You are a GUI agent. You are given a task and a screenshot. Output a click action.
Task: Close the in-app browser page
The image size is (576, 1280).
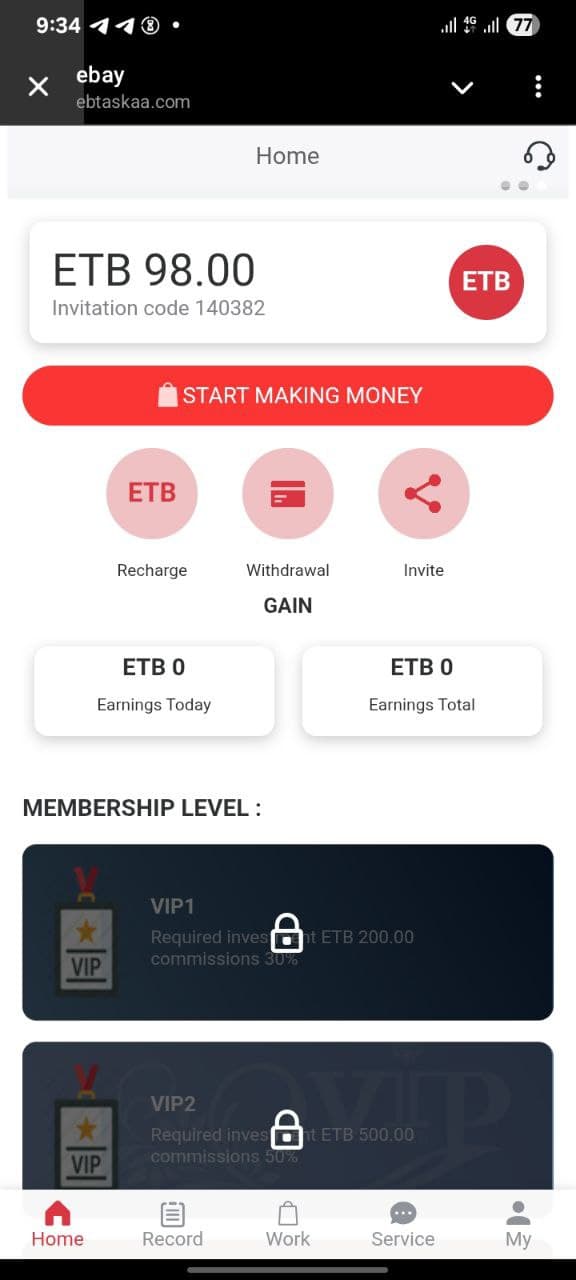click(38, 87)
